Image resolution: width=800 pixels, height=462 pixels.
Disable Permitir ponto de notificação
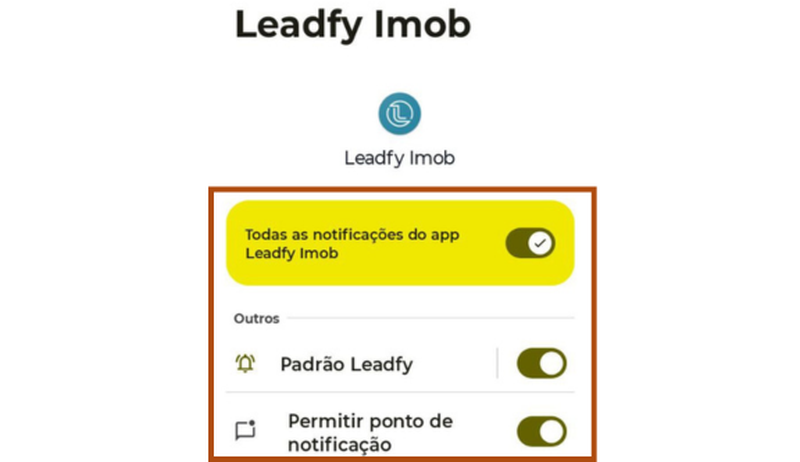[541, 431]
